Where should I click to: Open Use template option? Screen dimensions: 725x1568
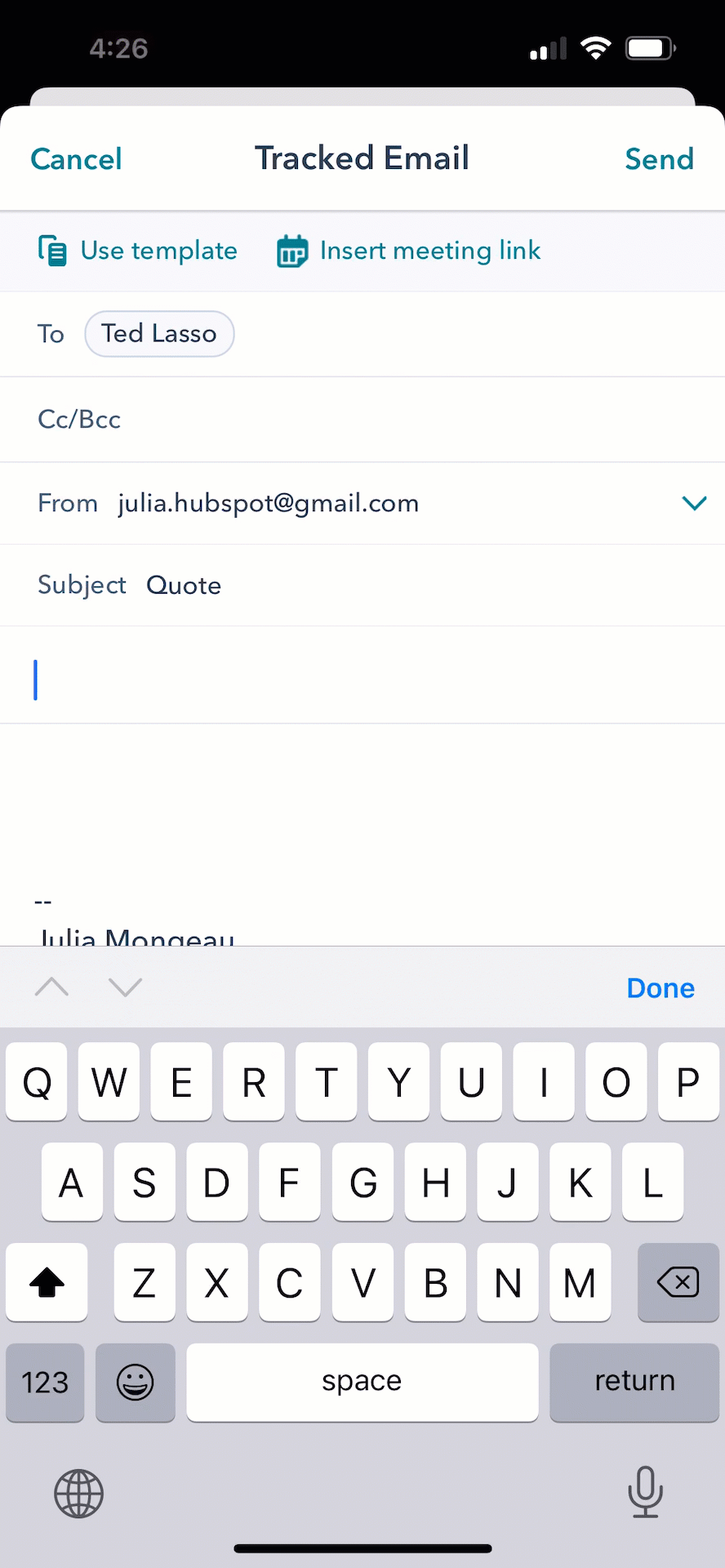(x=138, y=251)
